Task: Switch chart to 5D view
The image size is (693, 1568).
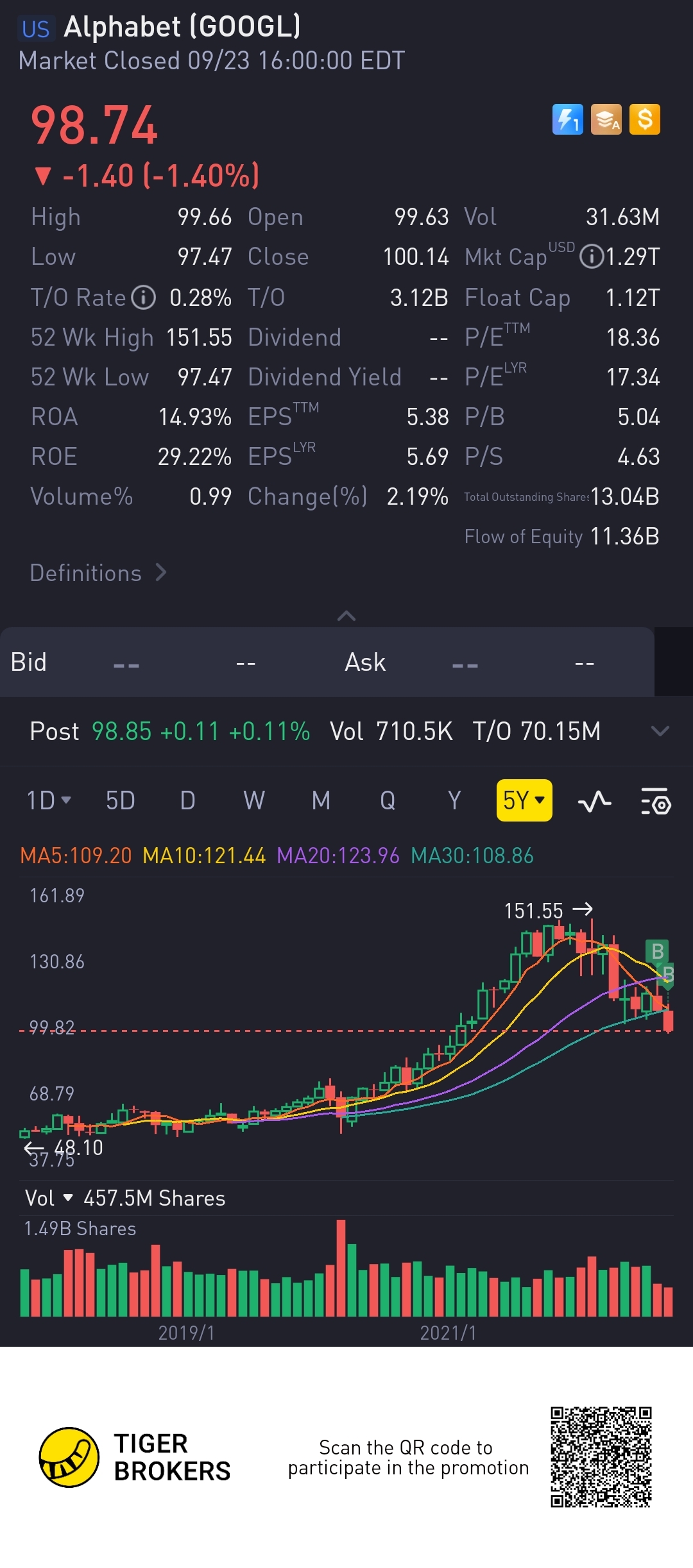Action: [x=120, y=800]
